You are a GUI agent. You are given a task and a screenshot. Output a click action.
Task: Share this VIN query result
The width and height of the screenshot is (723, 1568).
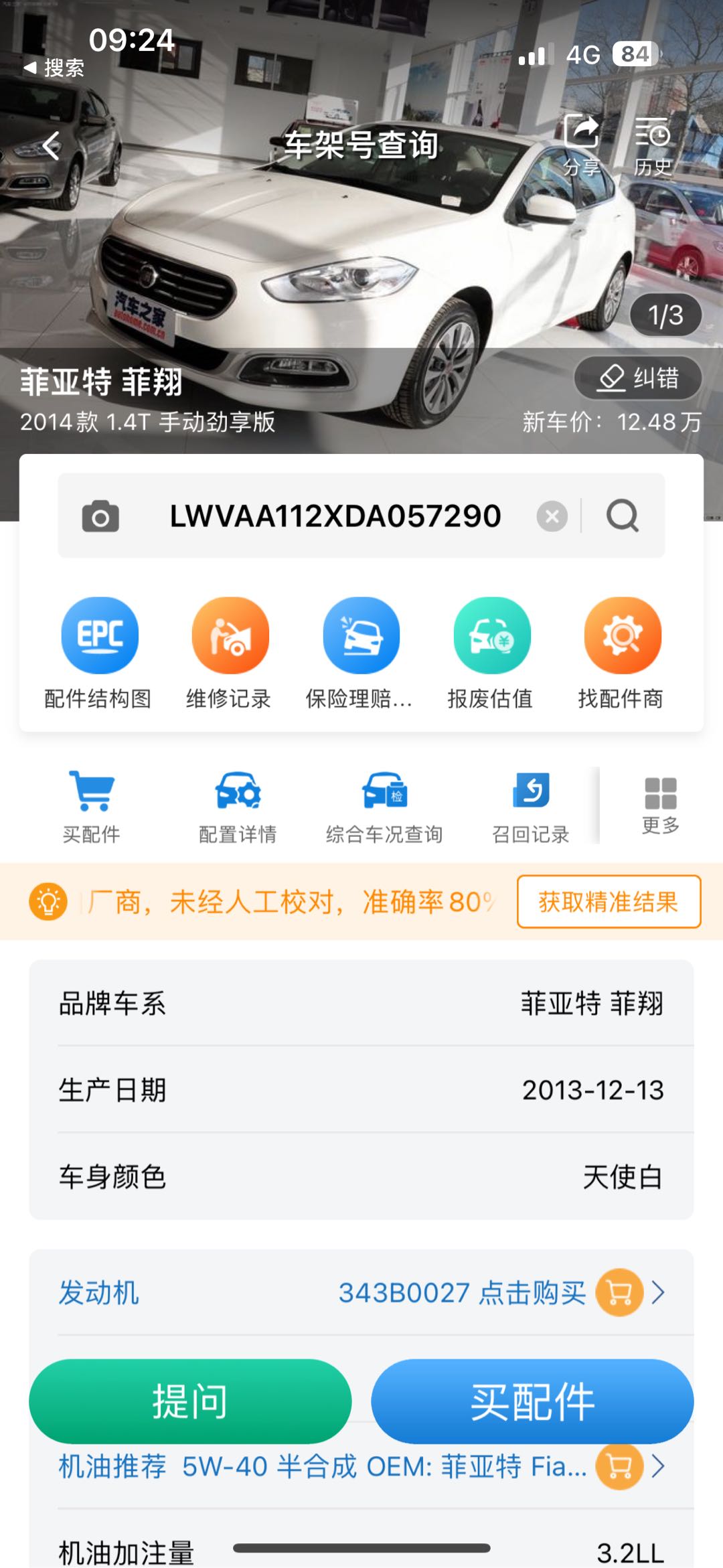[x=580, y=144]
